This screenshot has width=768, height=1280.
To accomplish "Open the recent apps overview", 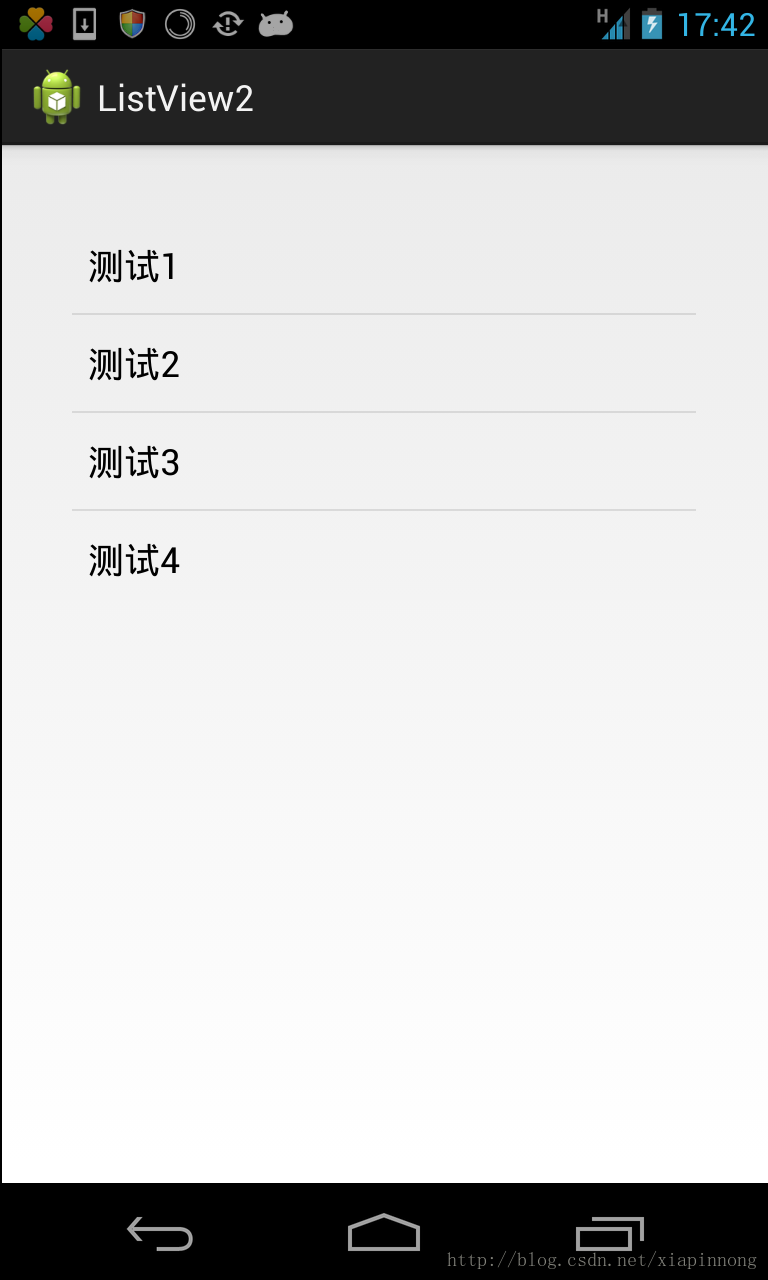I will point(609,1233).
